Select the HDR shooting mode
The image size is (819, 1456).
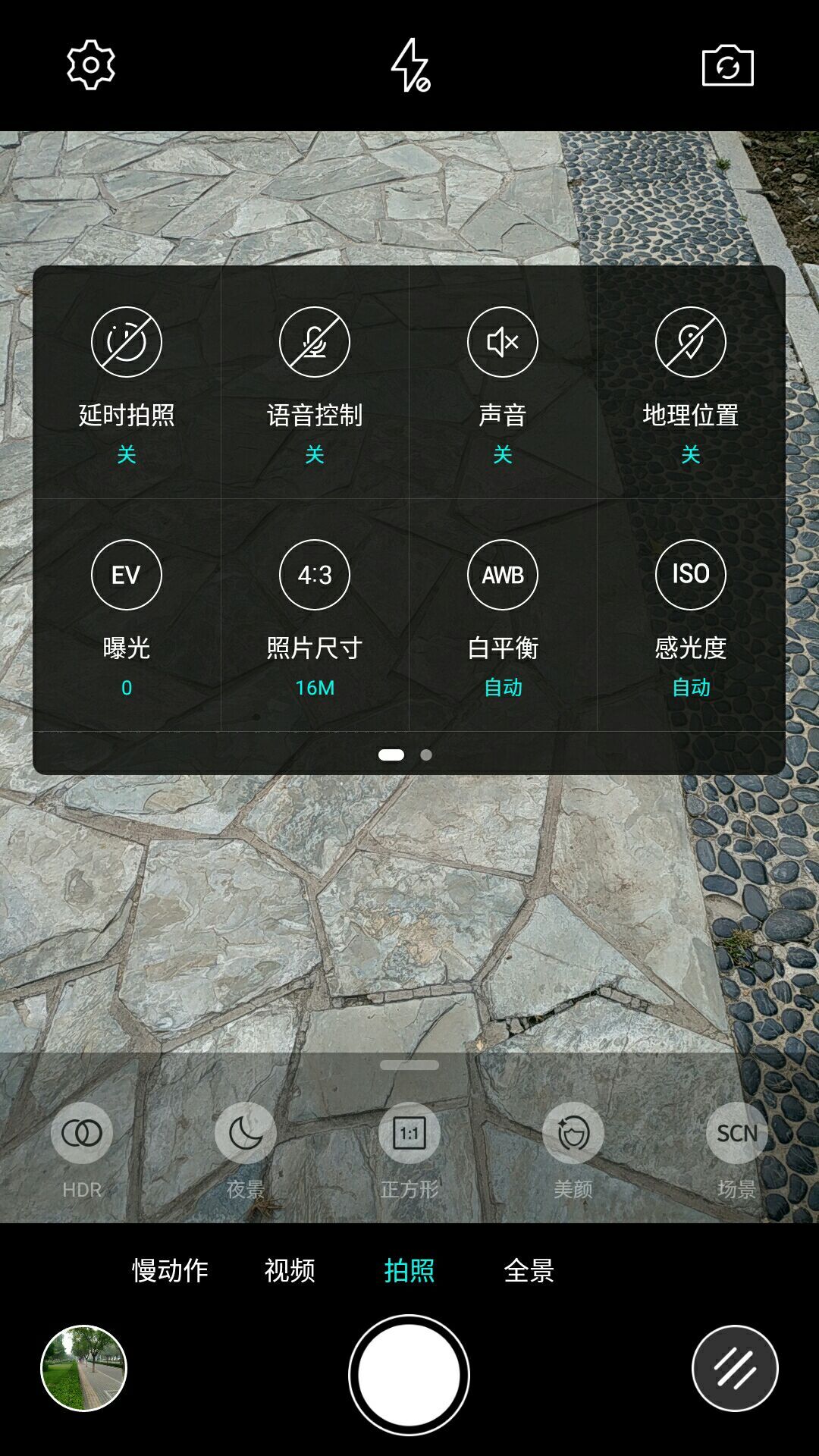(82, 1134)
